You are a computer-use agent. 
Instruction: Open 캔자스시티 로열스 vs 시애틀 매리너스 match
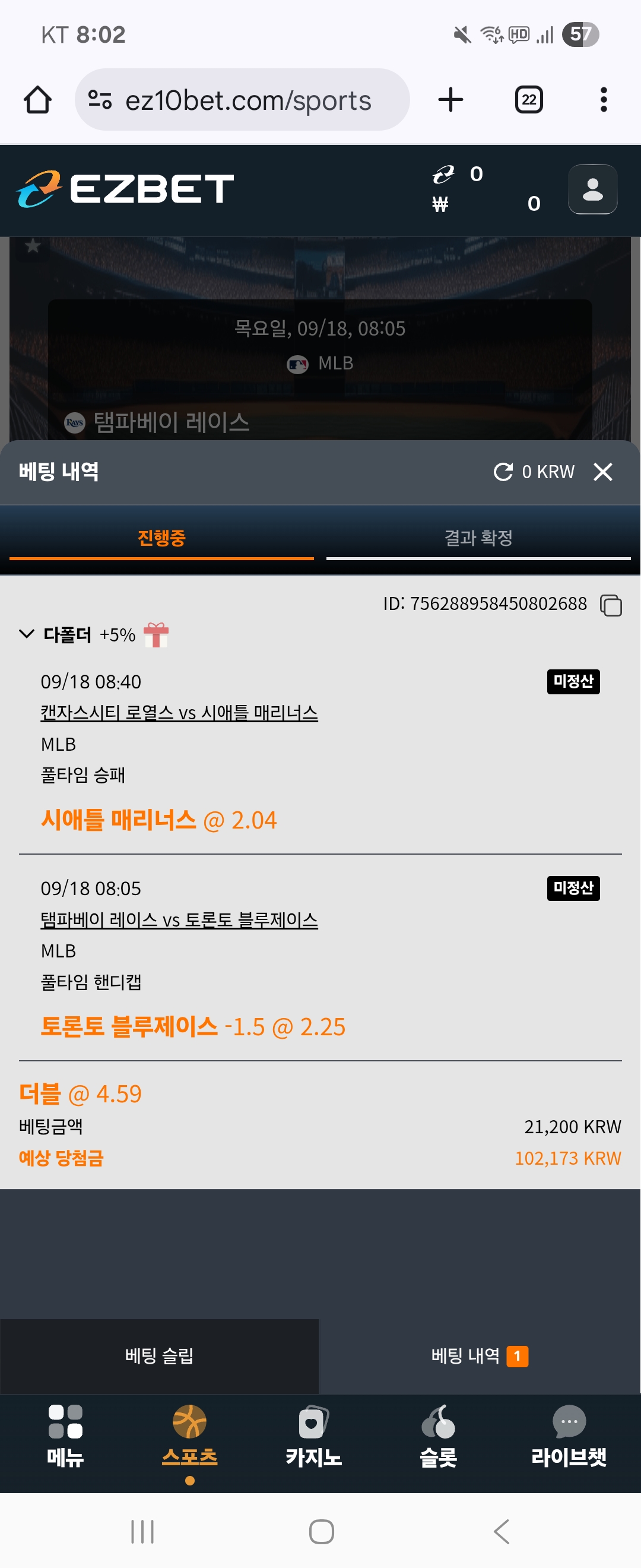(x=179, y=712)
